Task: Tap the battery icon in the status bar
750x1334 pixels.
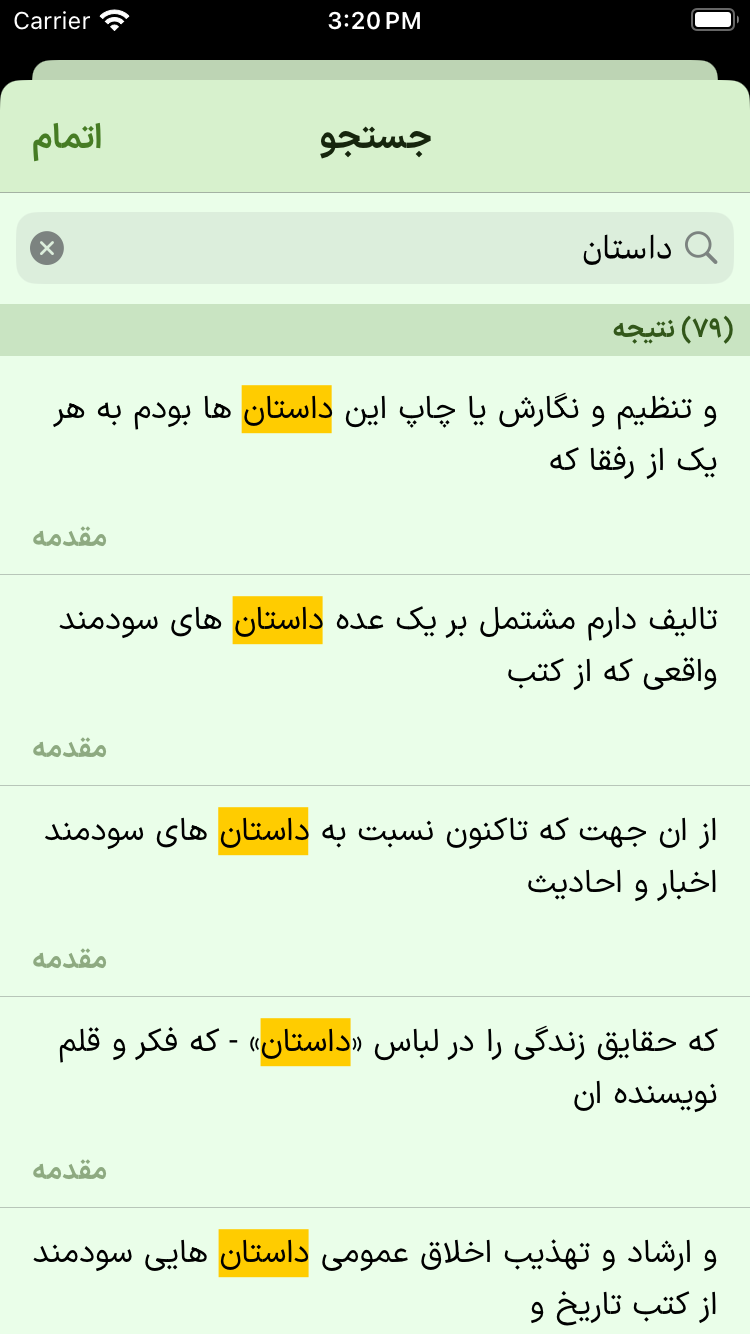Action: point(712,18)
